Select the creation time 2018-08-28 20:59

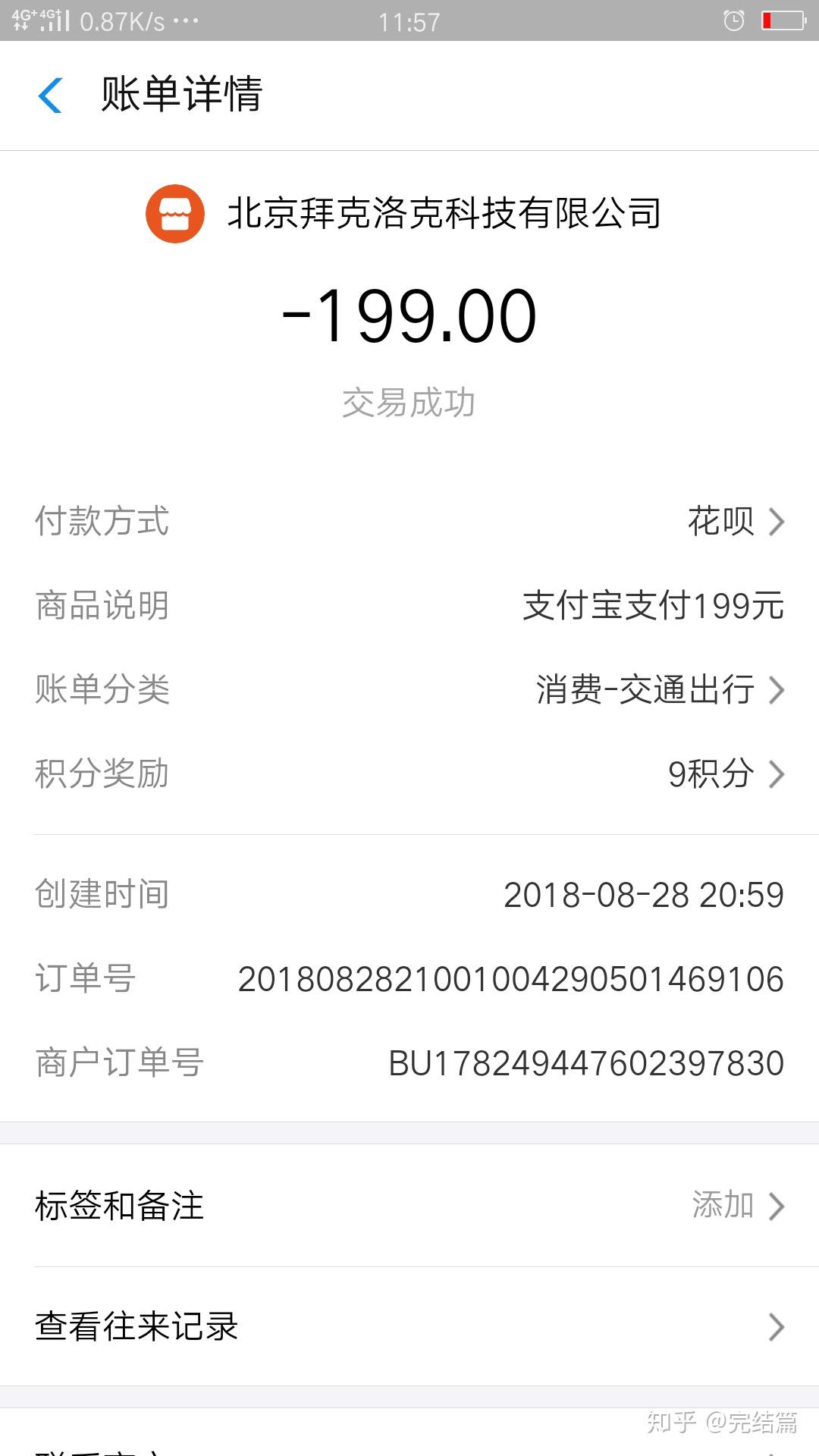click(645, 895)
